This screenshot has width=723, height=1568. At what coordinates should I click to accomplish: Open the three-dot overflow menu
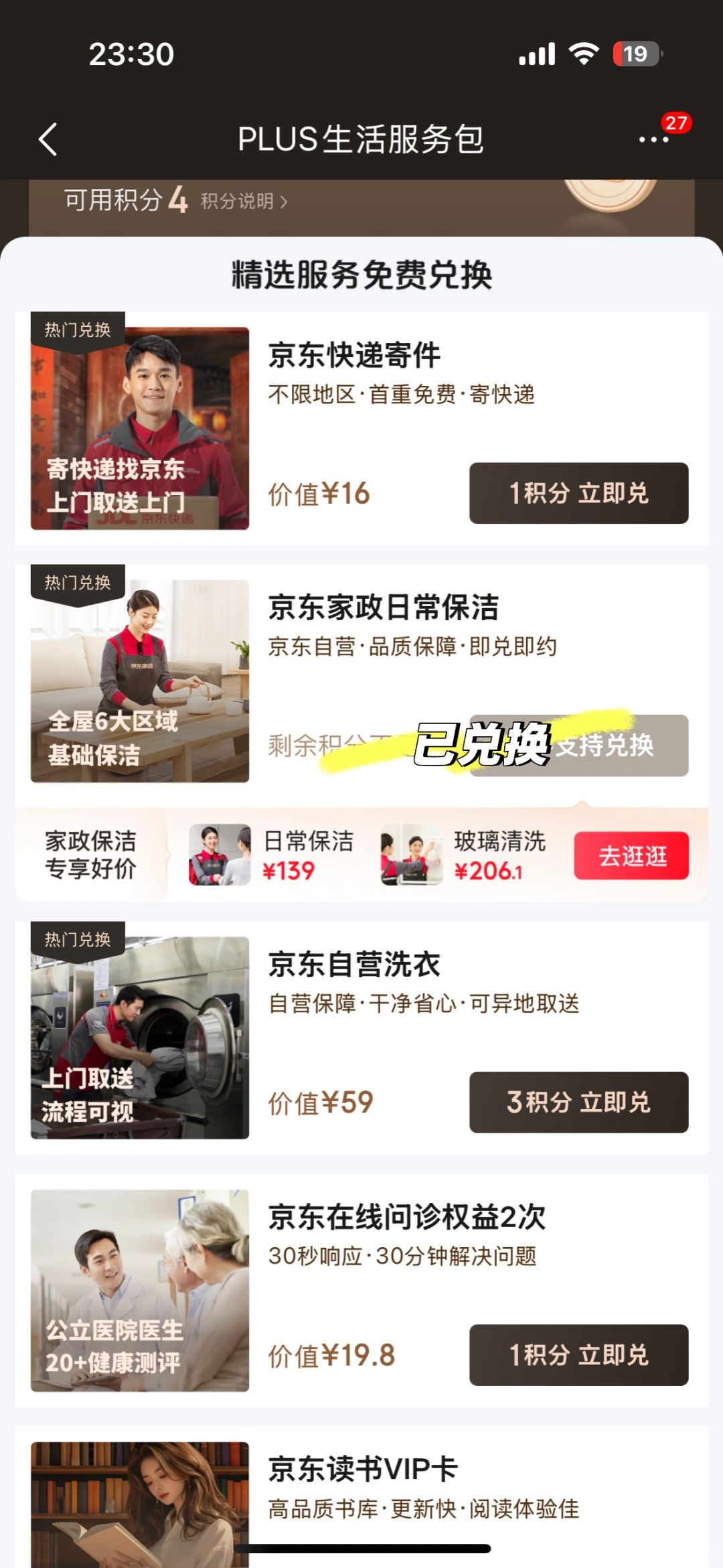tap(653, 140)
